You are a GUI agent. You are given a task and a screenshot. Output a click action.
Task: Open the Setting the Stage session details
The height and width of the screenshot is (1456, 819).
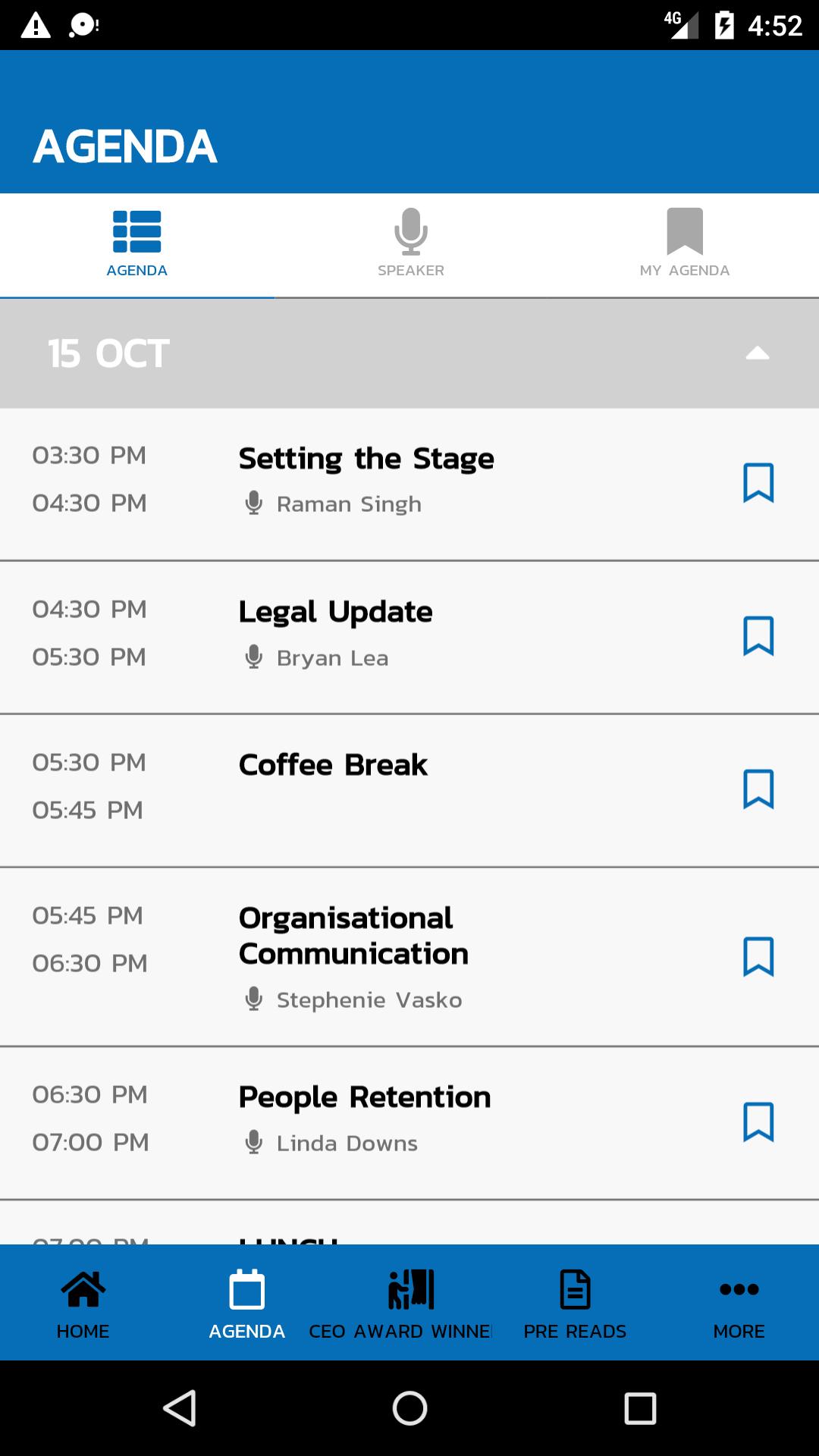click(366, 460)
